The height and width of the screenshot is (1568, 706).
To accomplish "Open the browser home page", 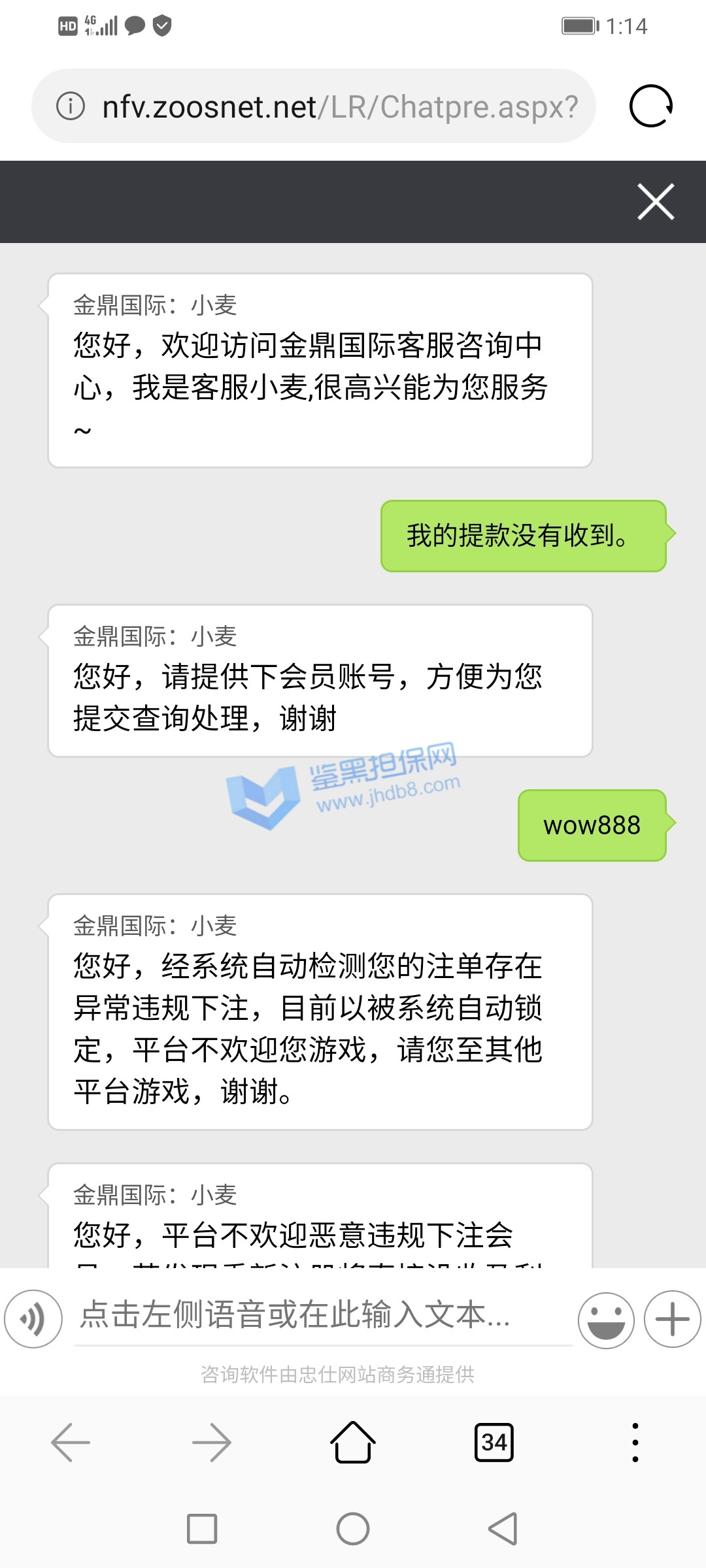I will [353, 1442].
